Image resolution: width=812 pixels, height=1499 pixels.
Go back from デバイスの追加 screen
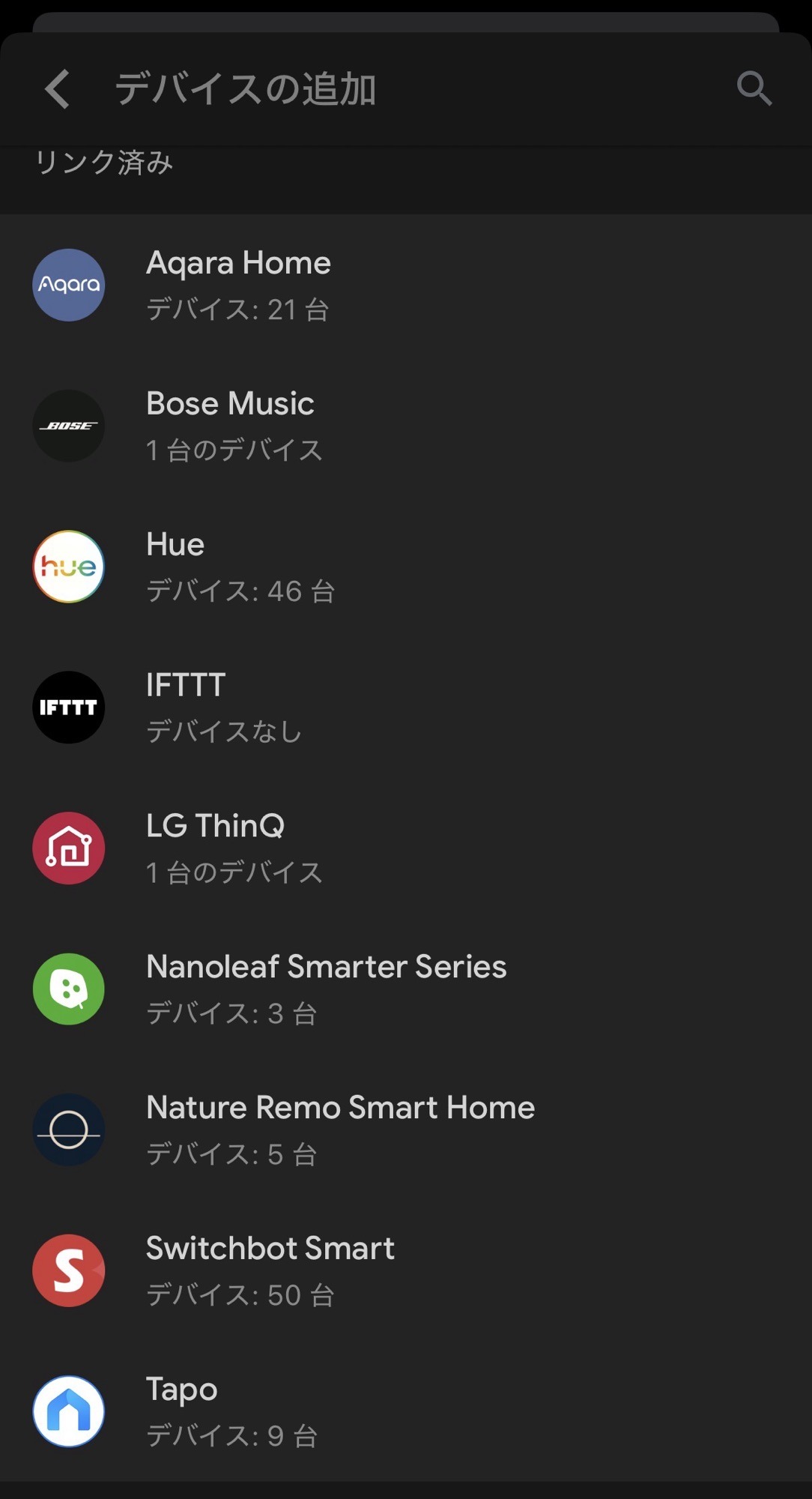pyautogui.click(x=58, y=89)
